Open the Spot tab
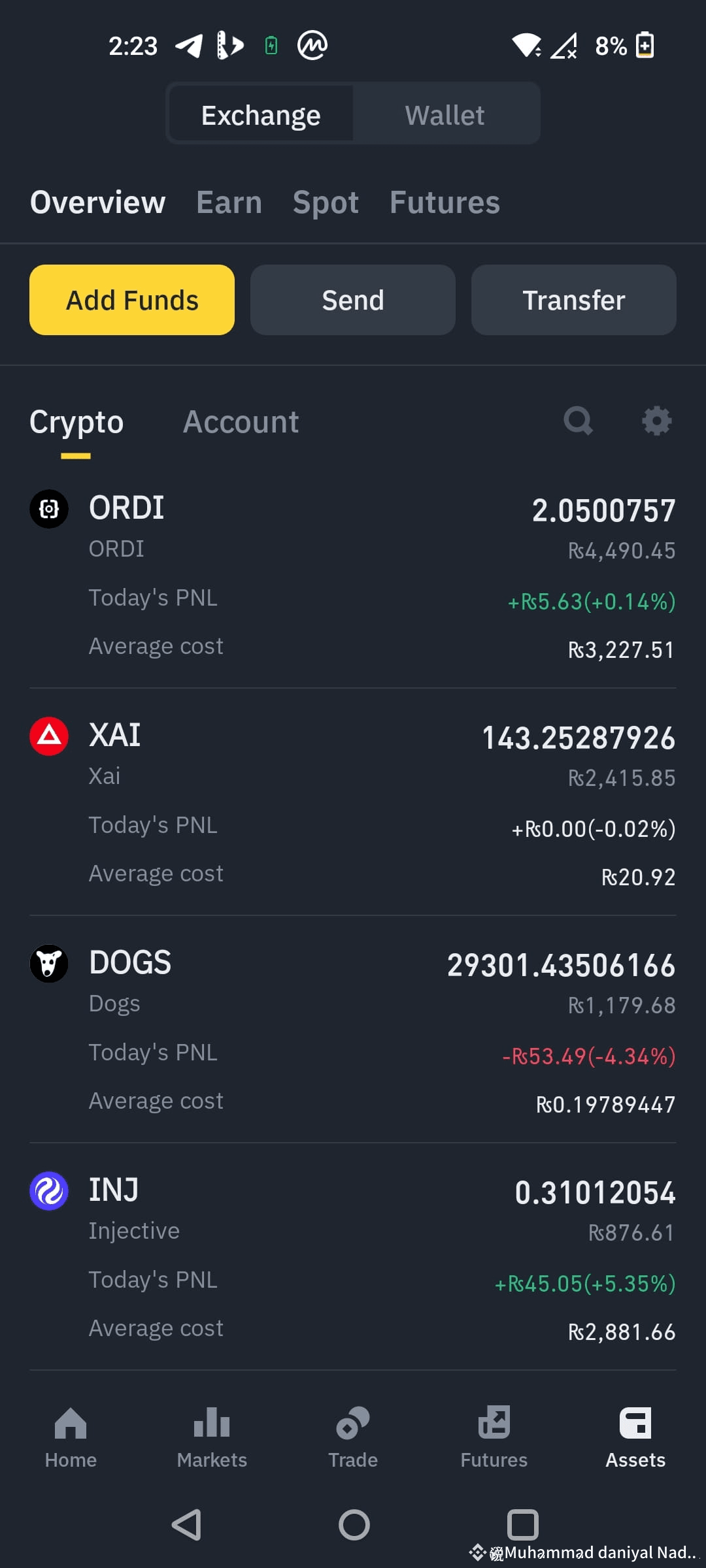The image size is (706, 1568). click(326, 203)
